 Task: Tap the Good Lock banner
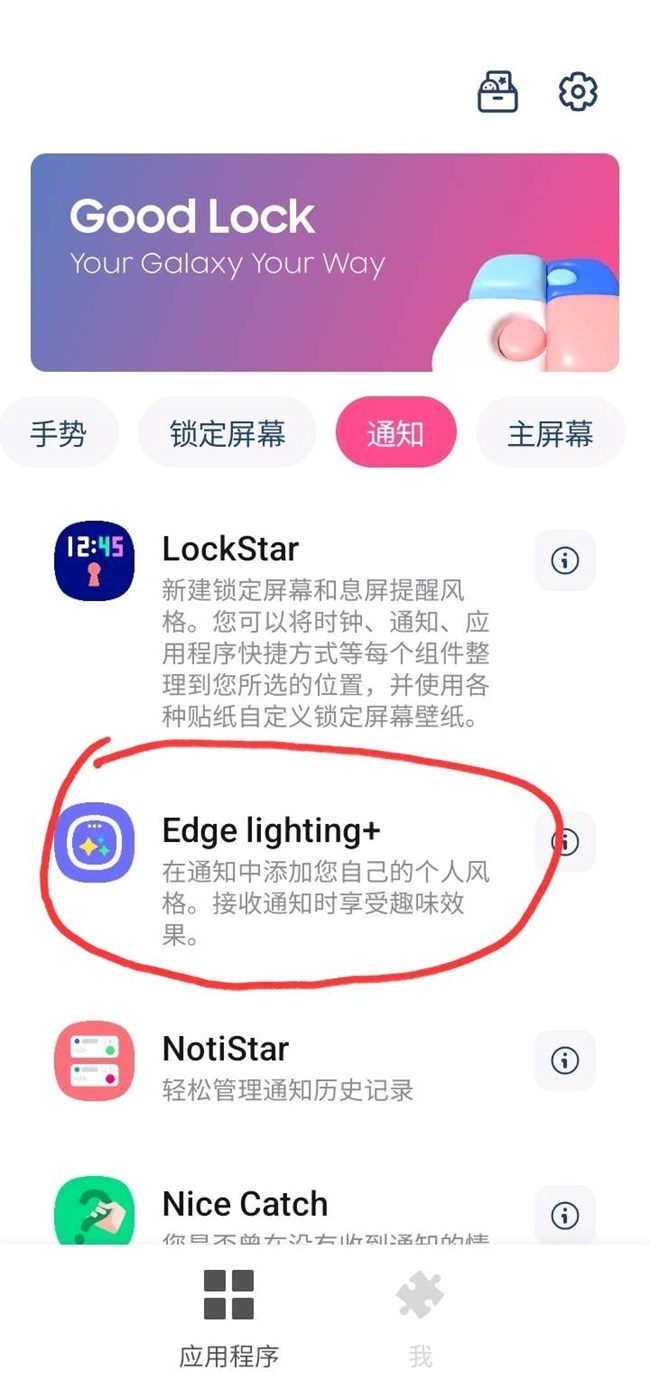tap(324, 262)
